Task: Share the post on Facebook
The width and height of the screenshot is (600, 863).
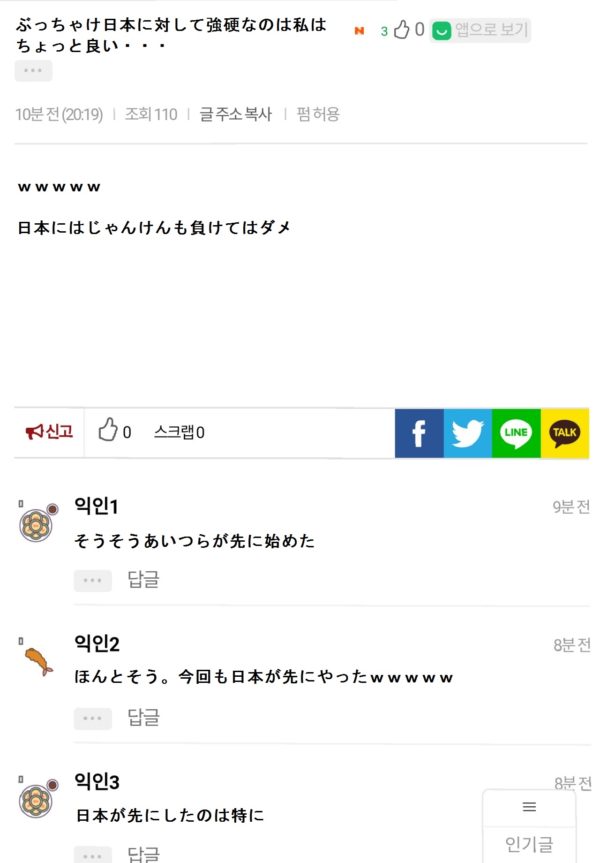Action: pyautogui.click(x=419, y=433)
